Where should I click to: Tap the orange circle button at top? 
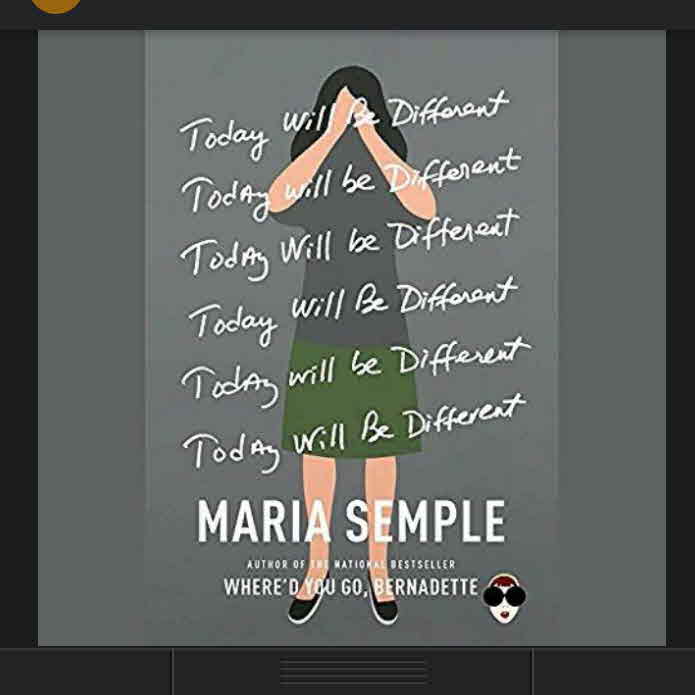click(x=56, y=4)
